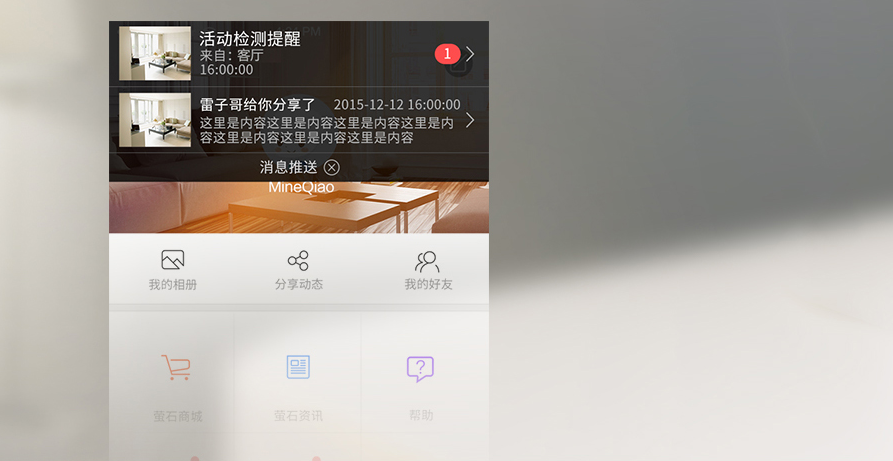Viewport: 893px width, 461px height.
Task: Go to 分享动态 feed
Action: pos(298,270)
